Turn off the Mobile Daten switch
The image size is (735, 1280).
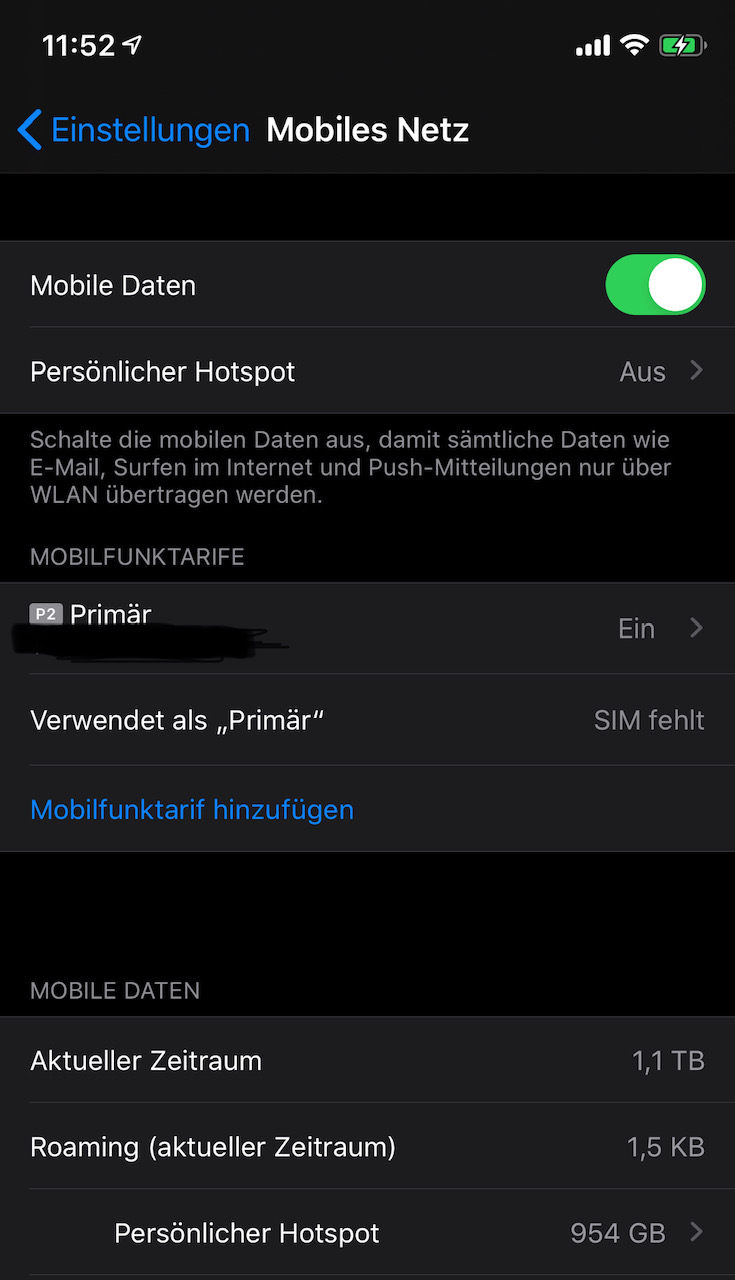[x=655, y=285]
